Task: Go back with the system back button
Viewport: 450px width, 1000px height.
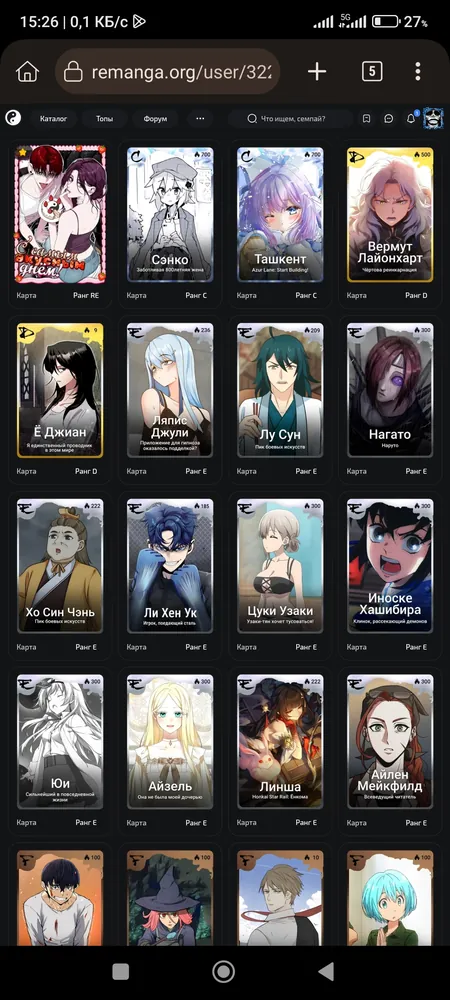Action: click(x=326, y=971)
